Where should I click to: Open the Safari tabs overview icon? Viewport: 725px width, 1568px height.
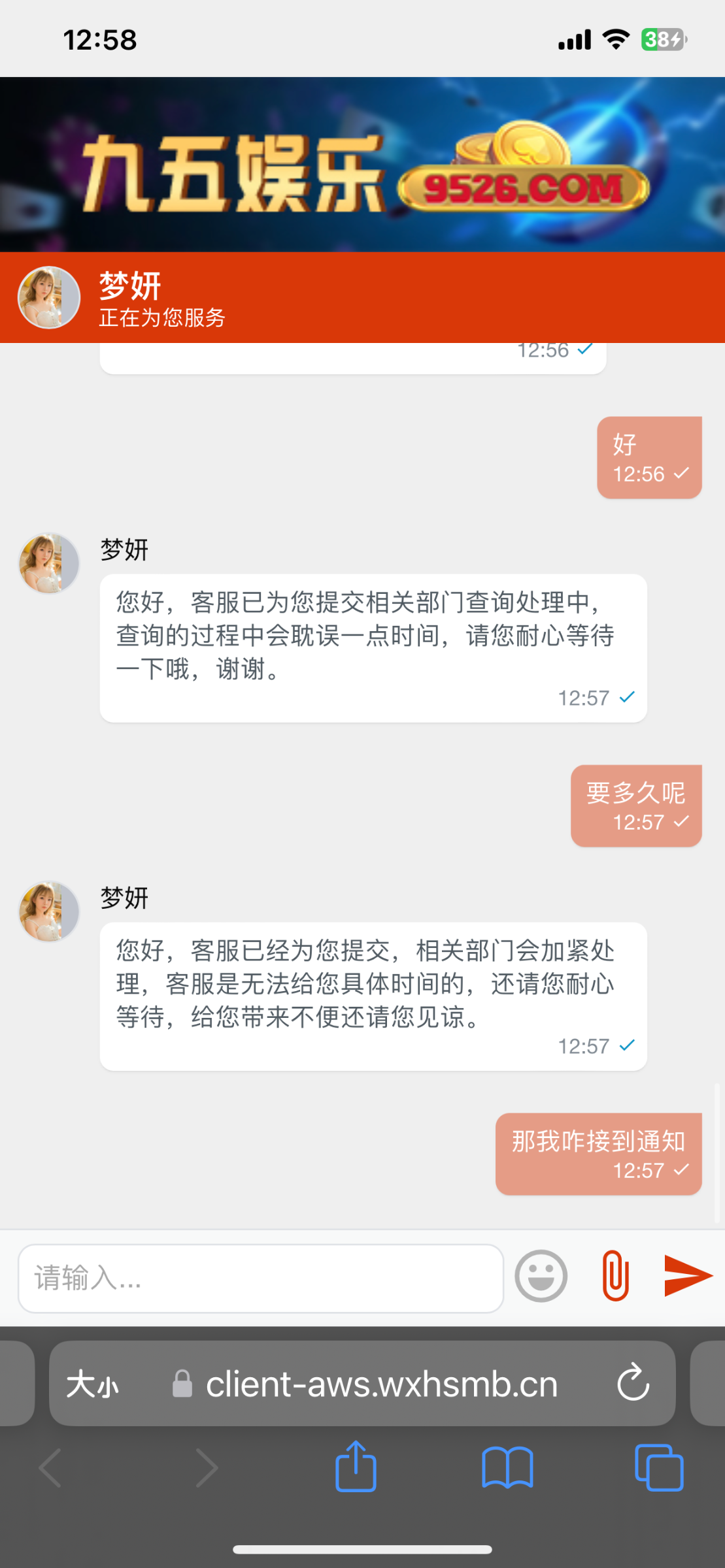658,1468
